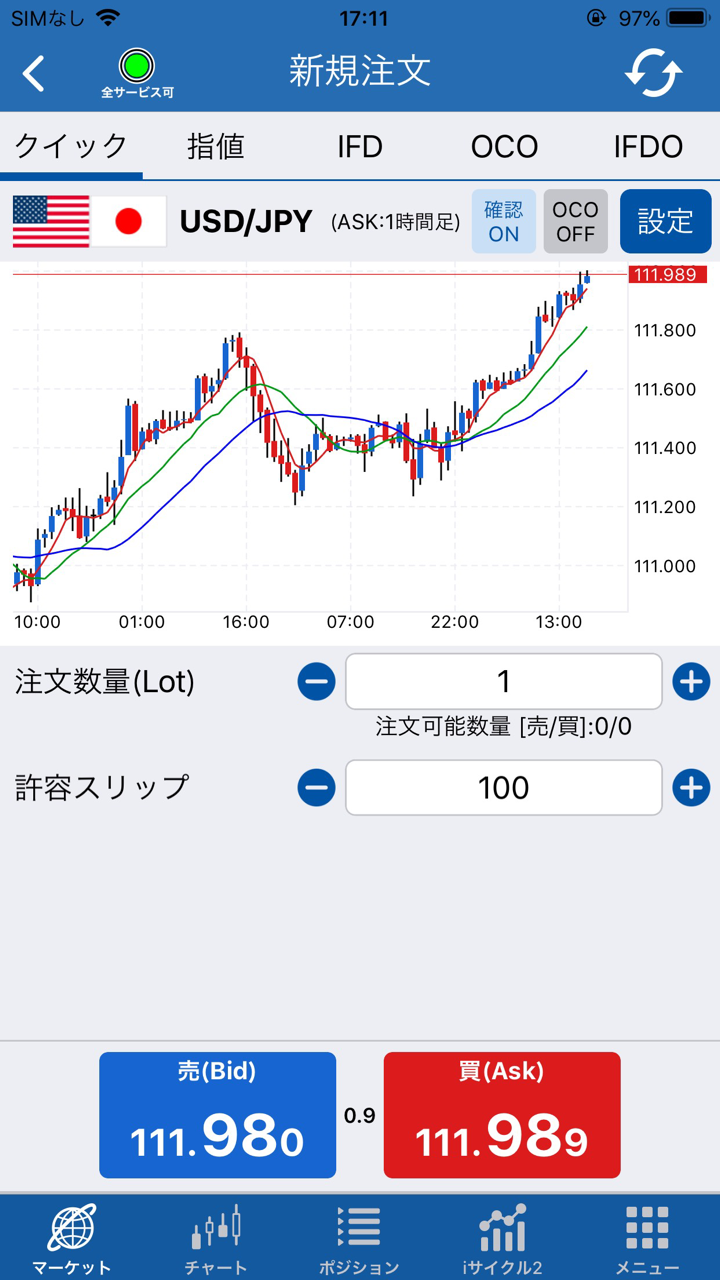This screenshot has height=1280, width=720.
Task: Place a buy order at 買(Ask) 111.989
Action: 502,1115
